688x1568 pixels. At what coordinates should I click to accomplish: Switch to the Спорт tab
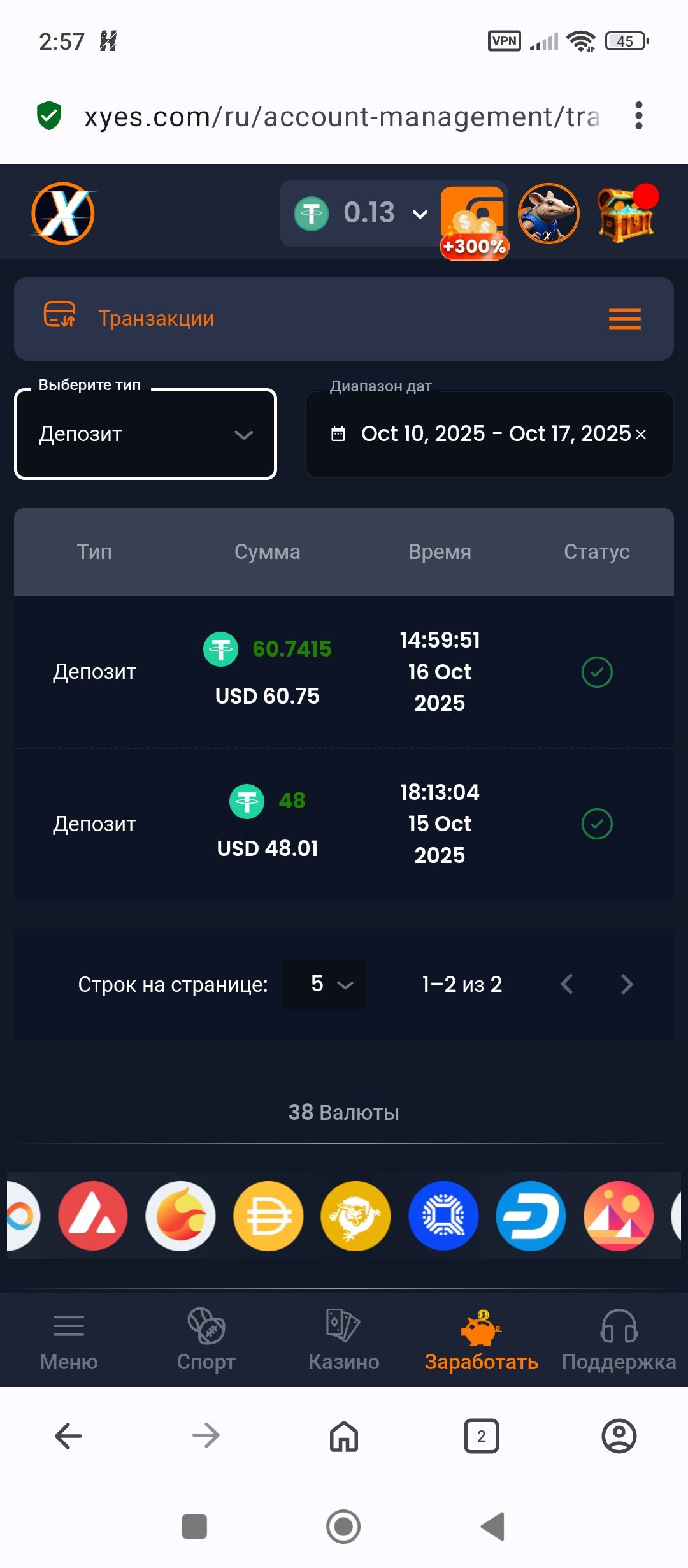point(206,1340)
